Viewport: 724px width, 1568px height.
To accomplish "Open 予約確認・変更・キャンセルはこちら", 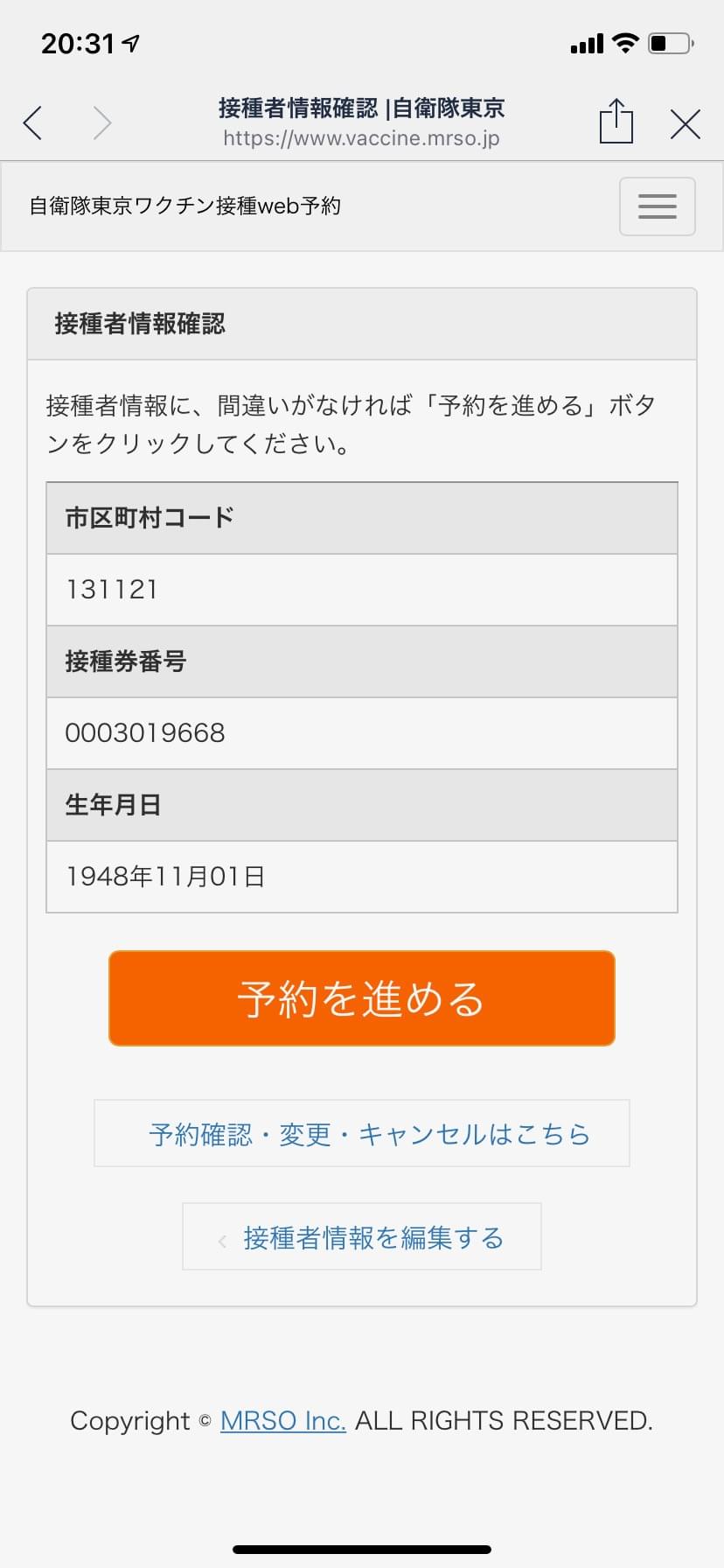I will tap(362, 1133).
